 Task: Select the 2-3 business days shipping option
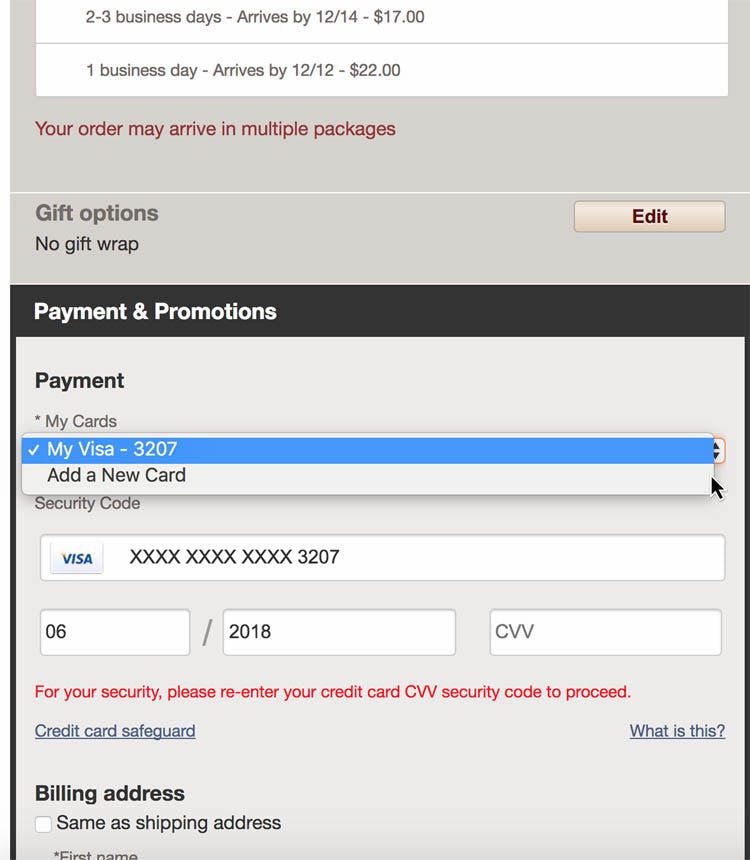coord(255,17)
